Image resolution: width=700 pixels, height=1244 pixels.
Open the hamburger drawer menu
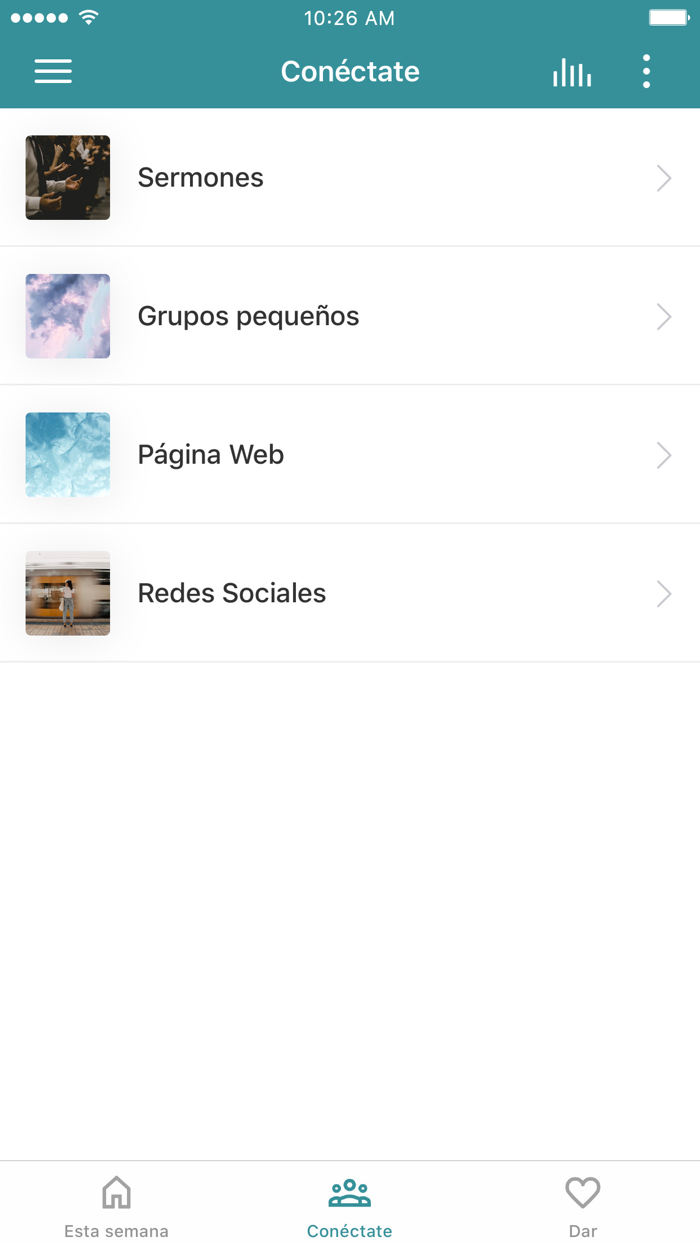pyautogui.click(x=53, y=71)
